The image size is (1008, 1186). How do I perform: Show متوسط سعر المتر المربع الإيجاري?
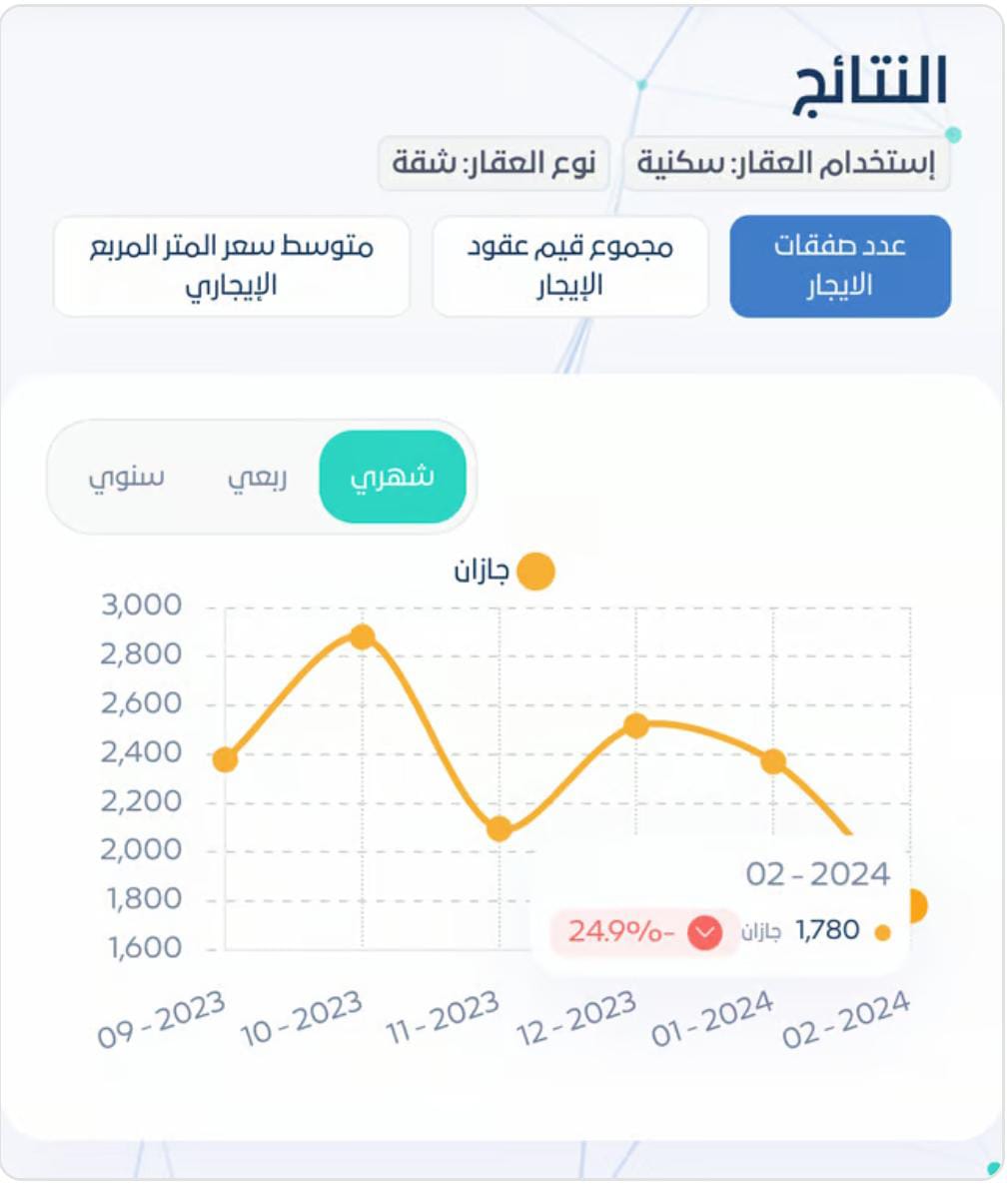(x=232, y=266)
